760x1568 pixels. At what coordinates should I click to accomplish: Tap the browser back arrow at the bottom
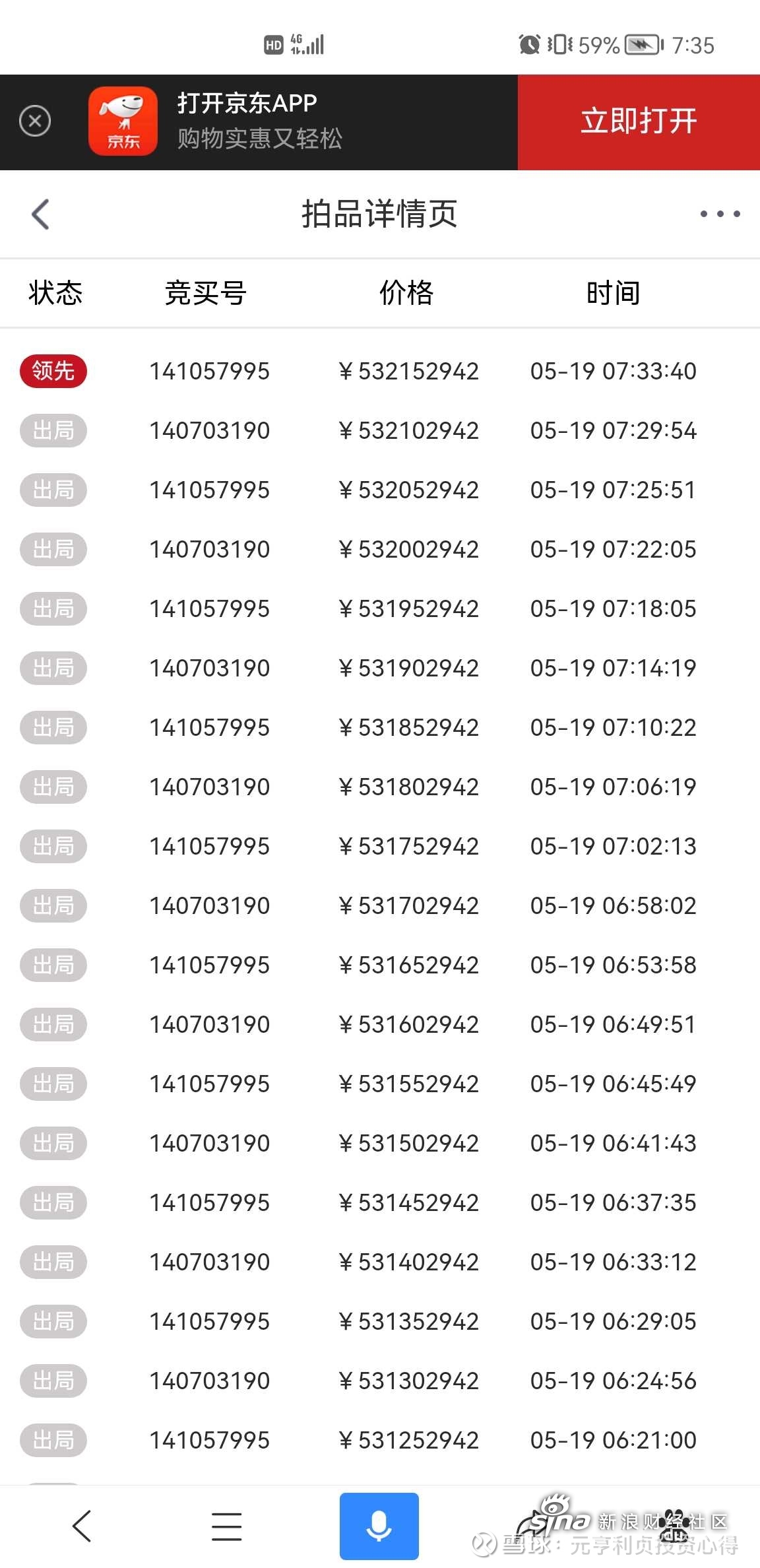point(82,1526)
